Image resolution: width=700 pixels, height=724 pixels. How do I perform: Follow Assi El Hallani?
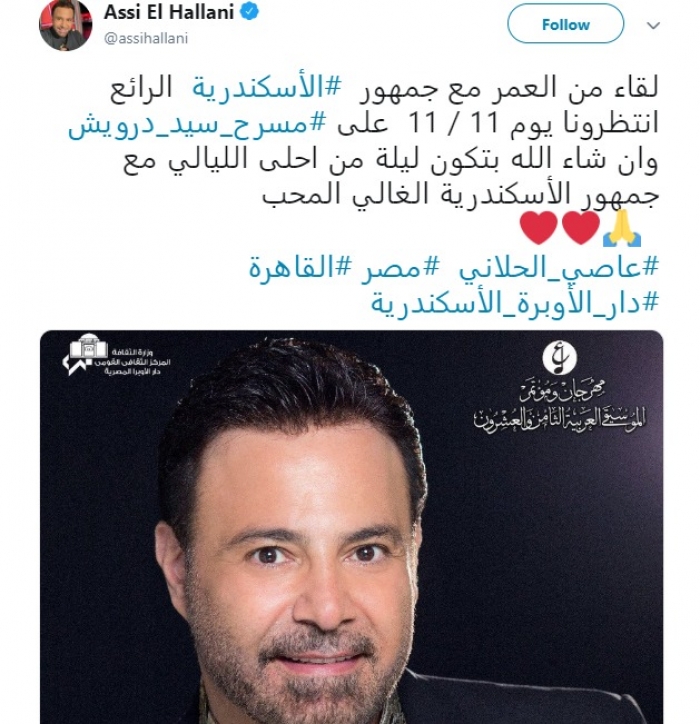565,25
